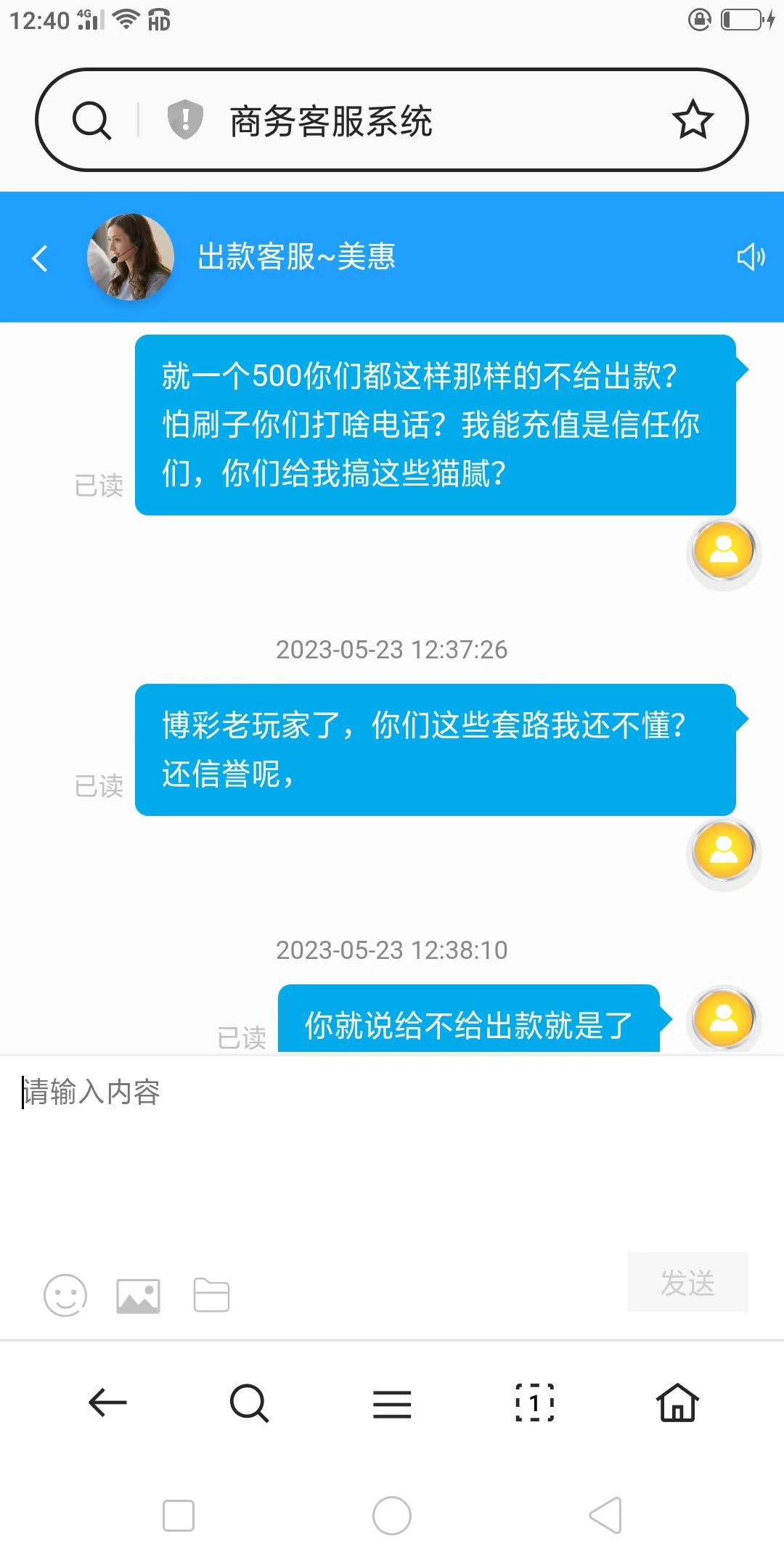Tap the browser back navigation arrow

pyautogui.click(x=105, y=1402)
